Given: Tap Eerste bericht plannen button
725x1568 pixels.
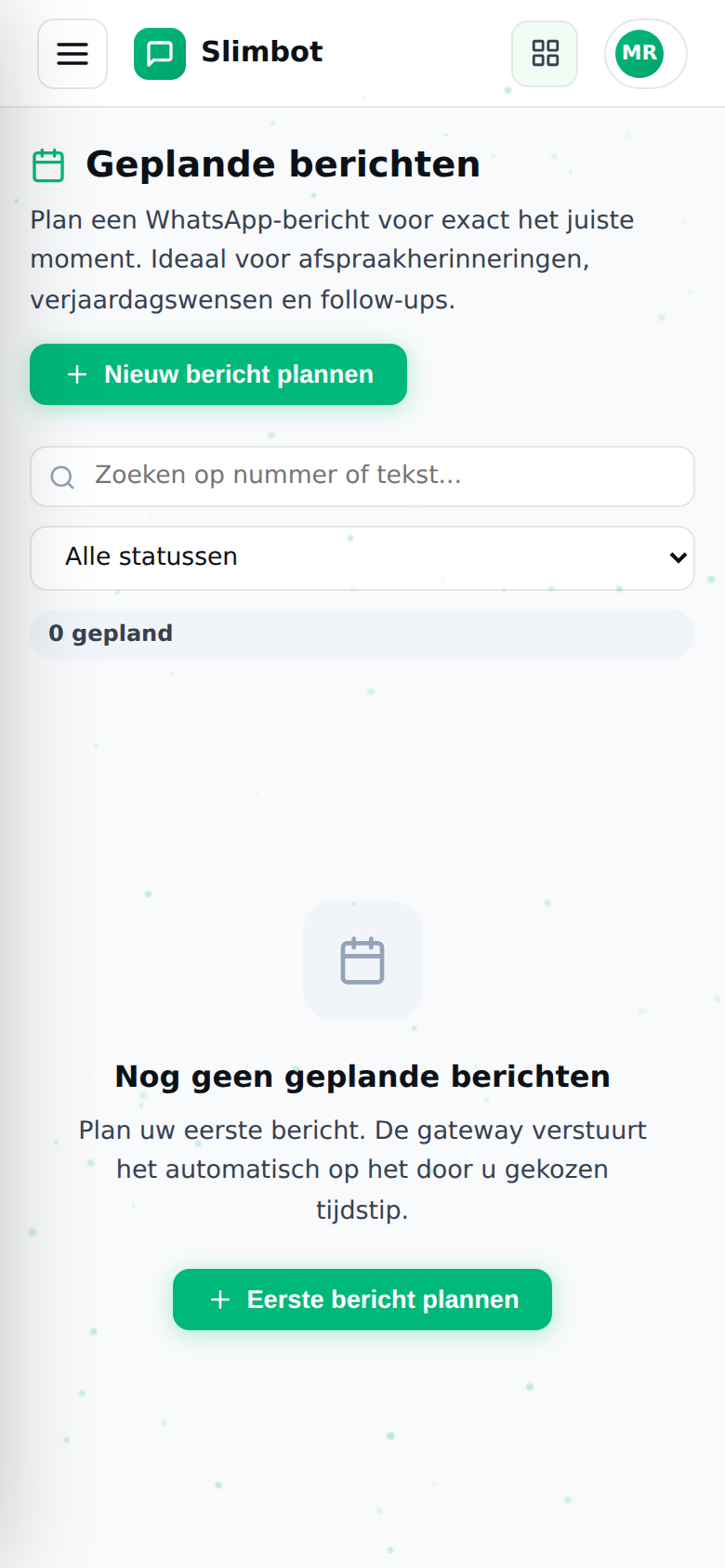Looking at the screenshot, I should click(x=362, y=1300).
